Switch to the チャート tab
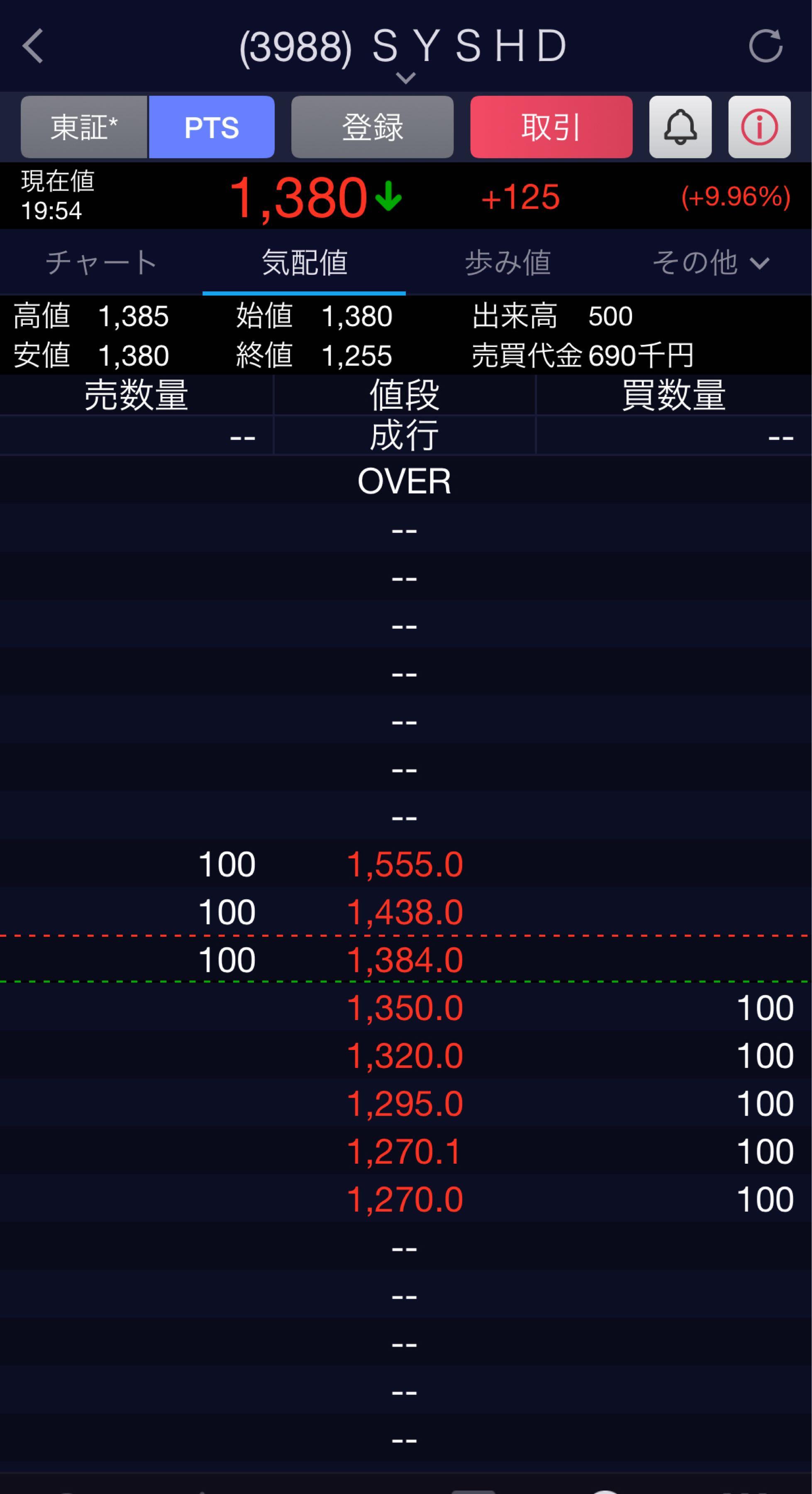Image resolution: width=812 pixels, height=1494 pixels. point(102,262)
